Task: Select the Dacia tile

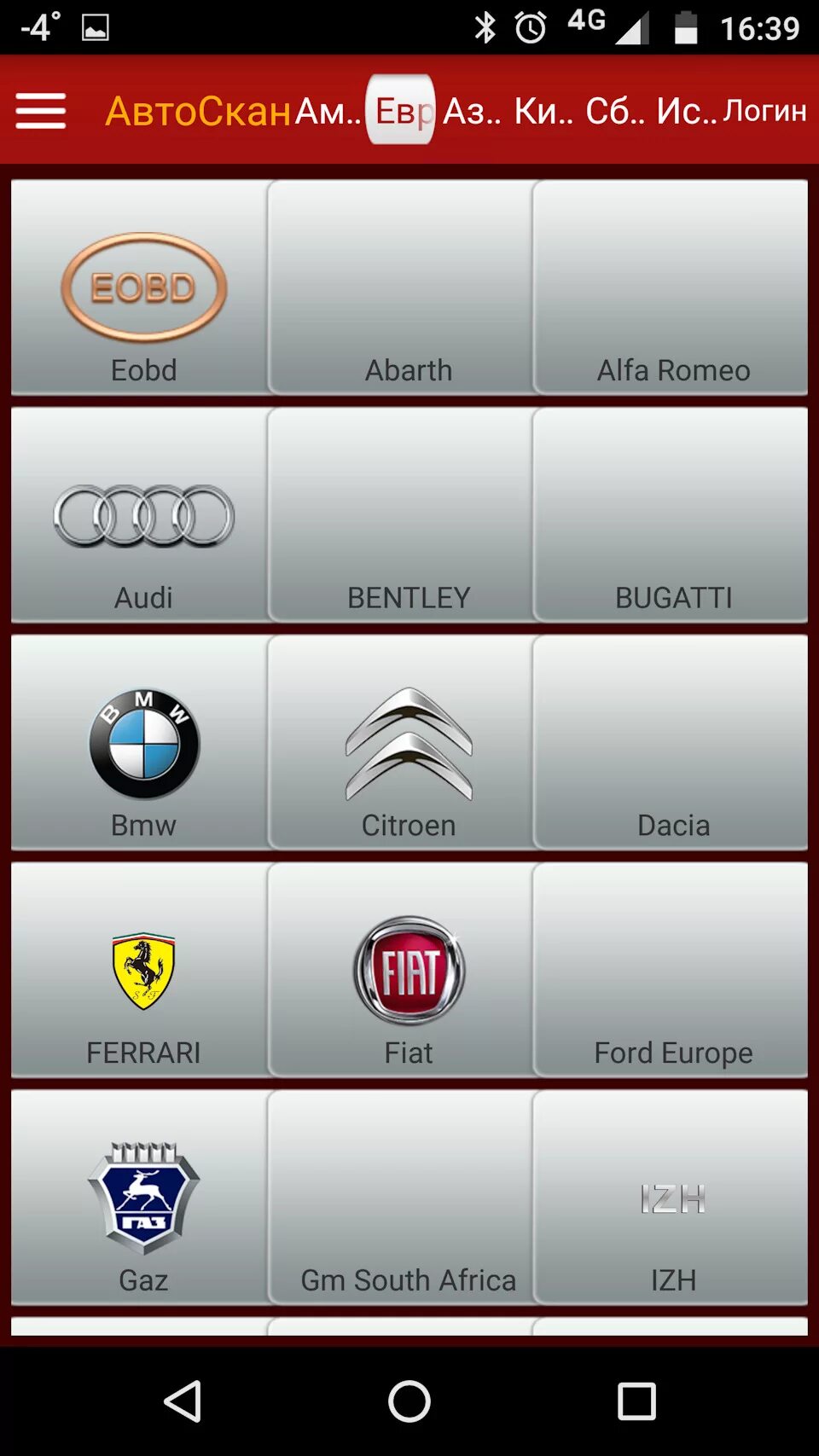Action: click(673, 743)
